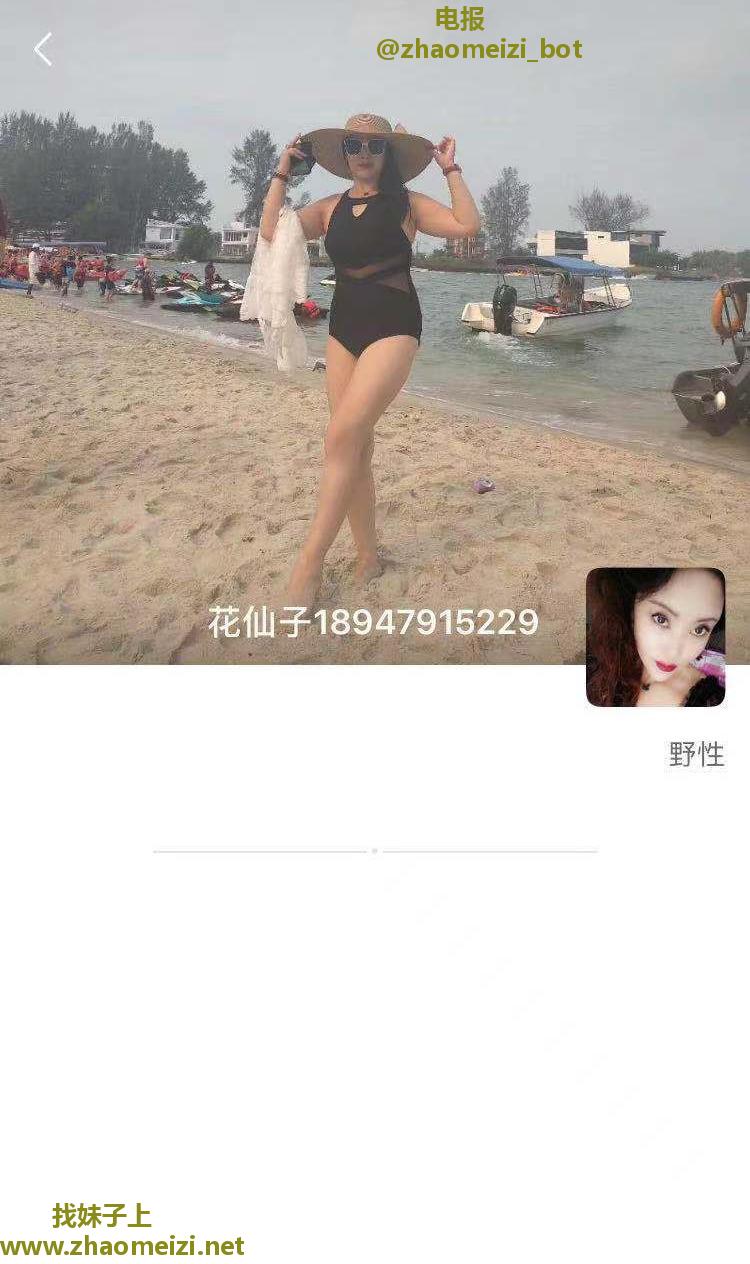View the full-size beach swimsuit photo
750x1264 pixels.
[x=375, y=350]
